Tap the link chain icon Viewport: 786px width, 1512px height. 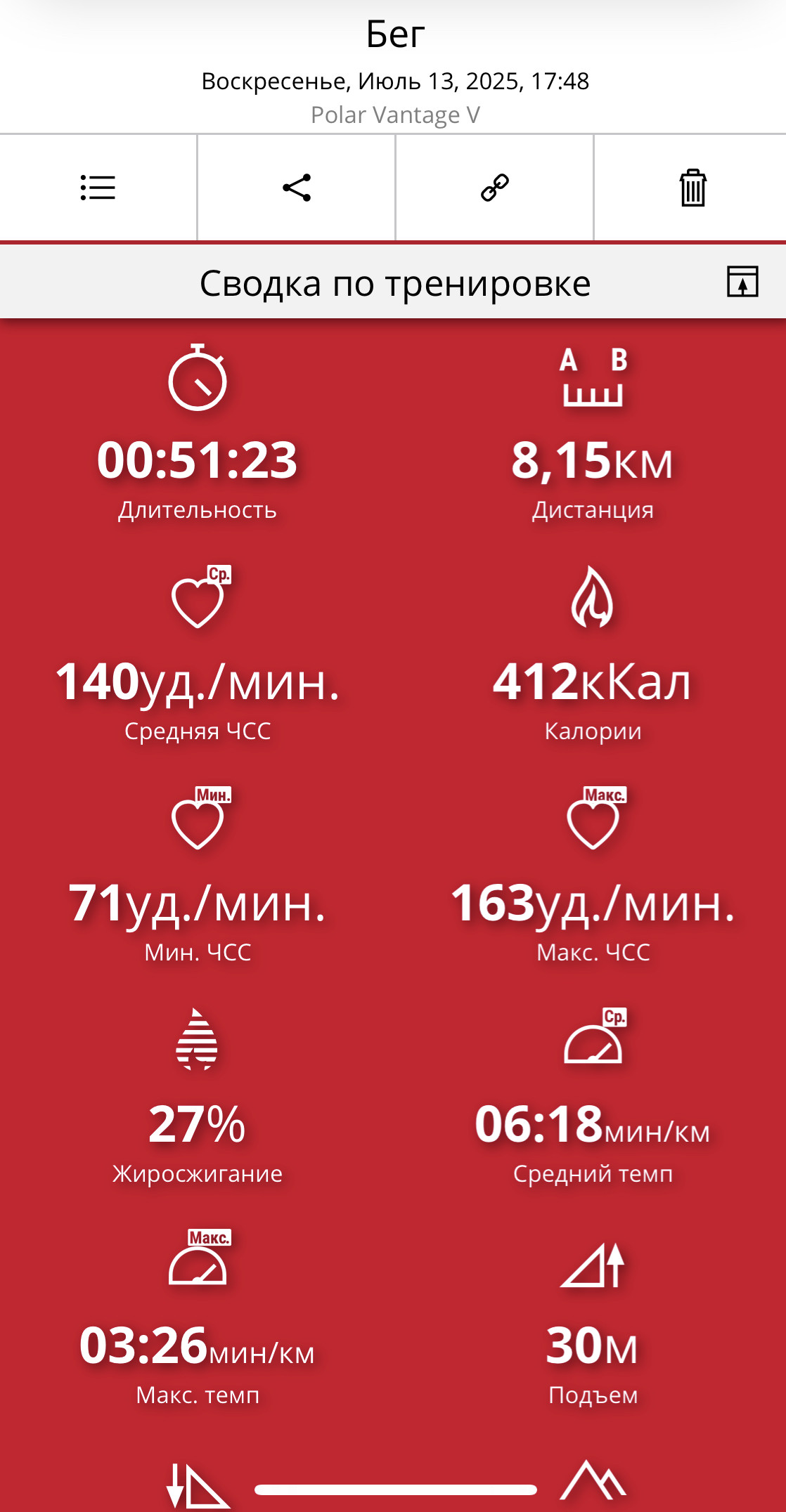click(x=495, y=188)
